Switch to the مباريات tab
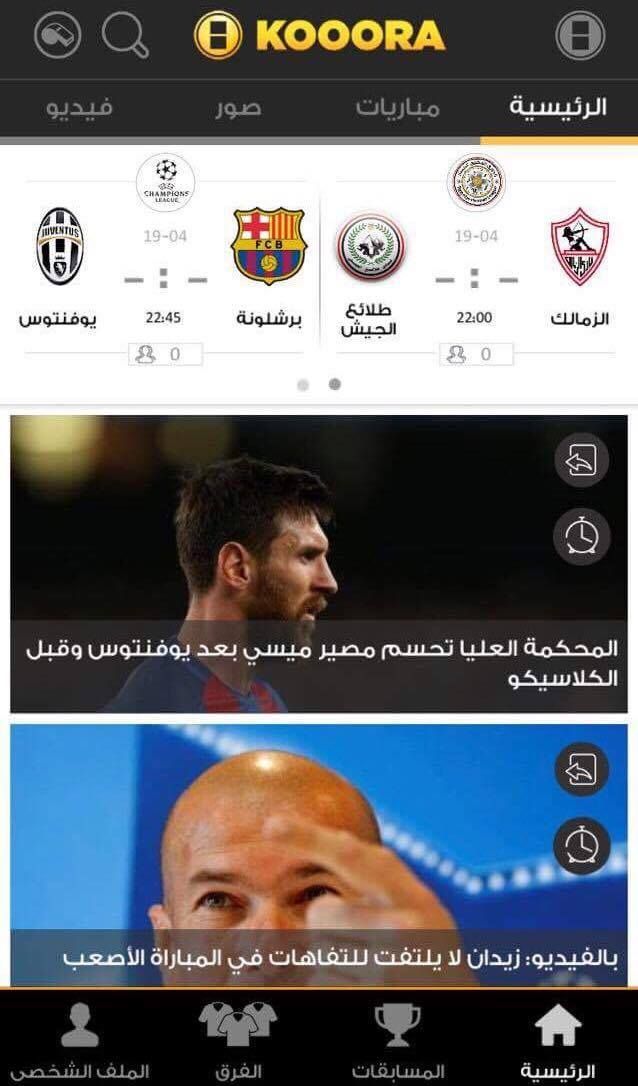 tap(397, 108)
